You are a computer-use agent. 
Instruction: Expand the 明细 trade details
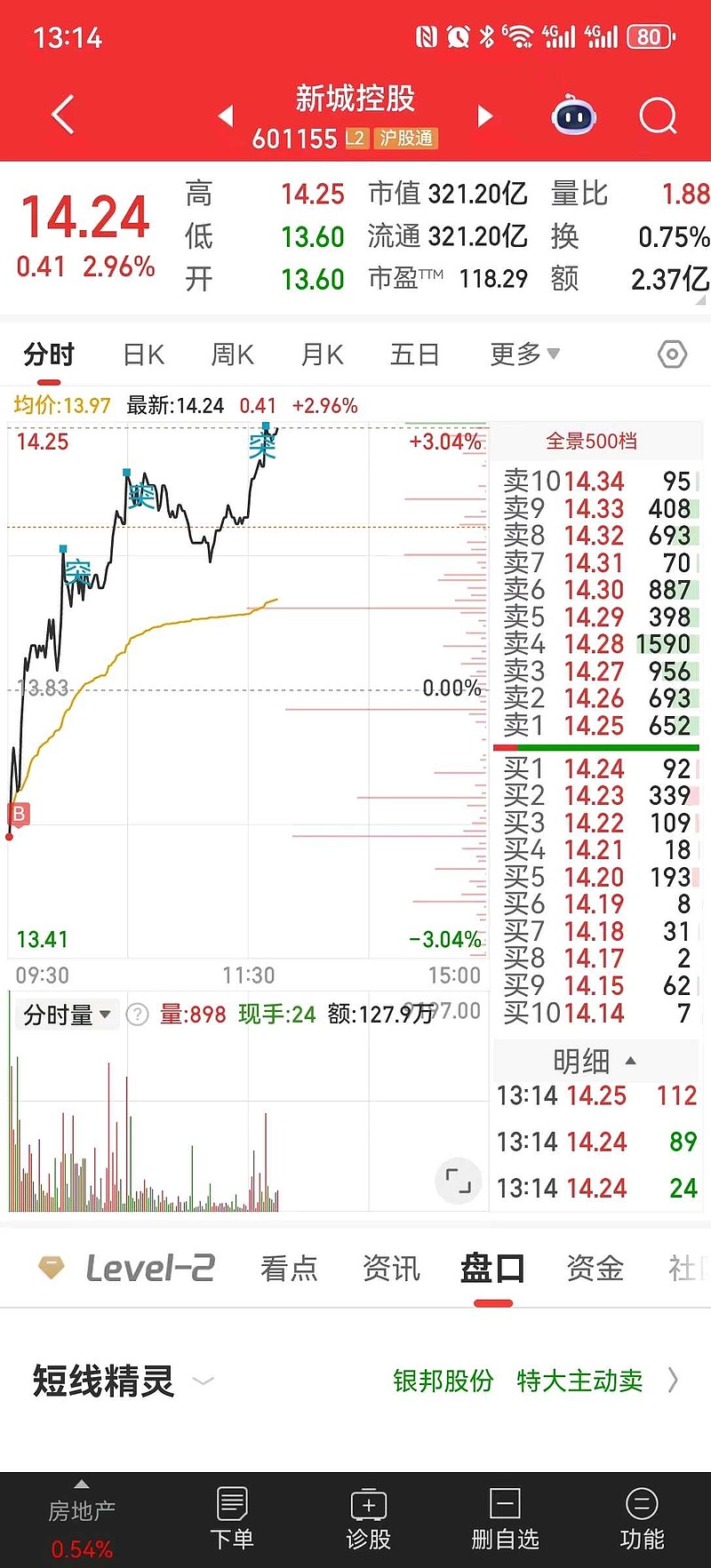tap(594, 1061)
